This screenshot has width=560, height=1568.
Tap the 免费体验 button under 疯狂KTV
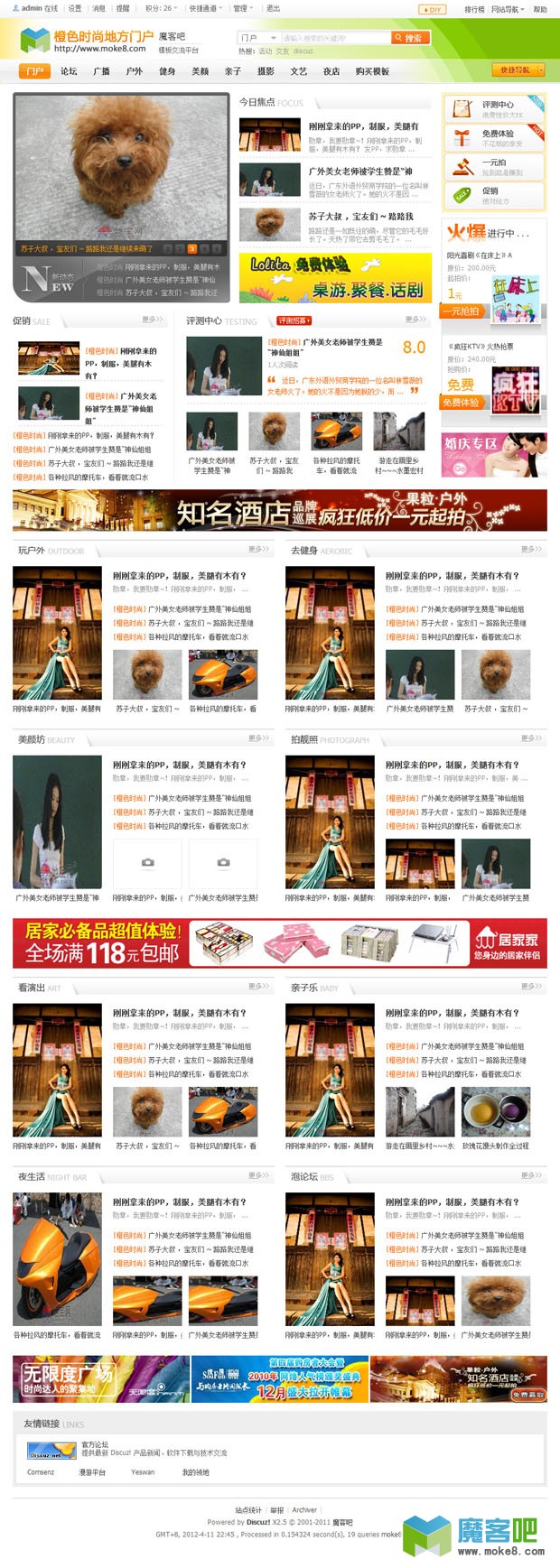coord(461,403)
